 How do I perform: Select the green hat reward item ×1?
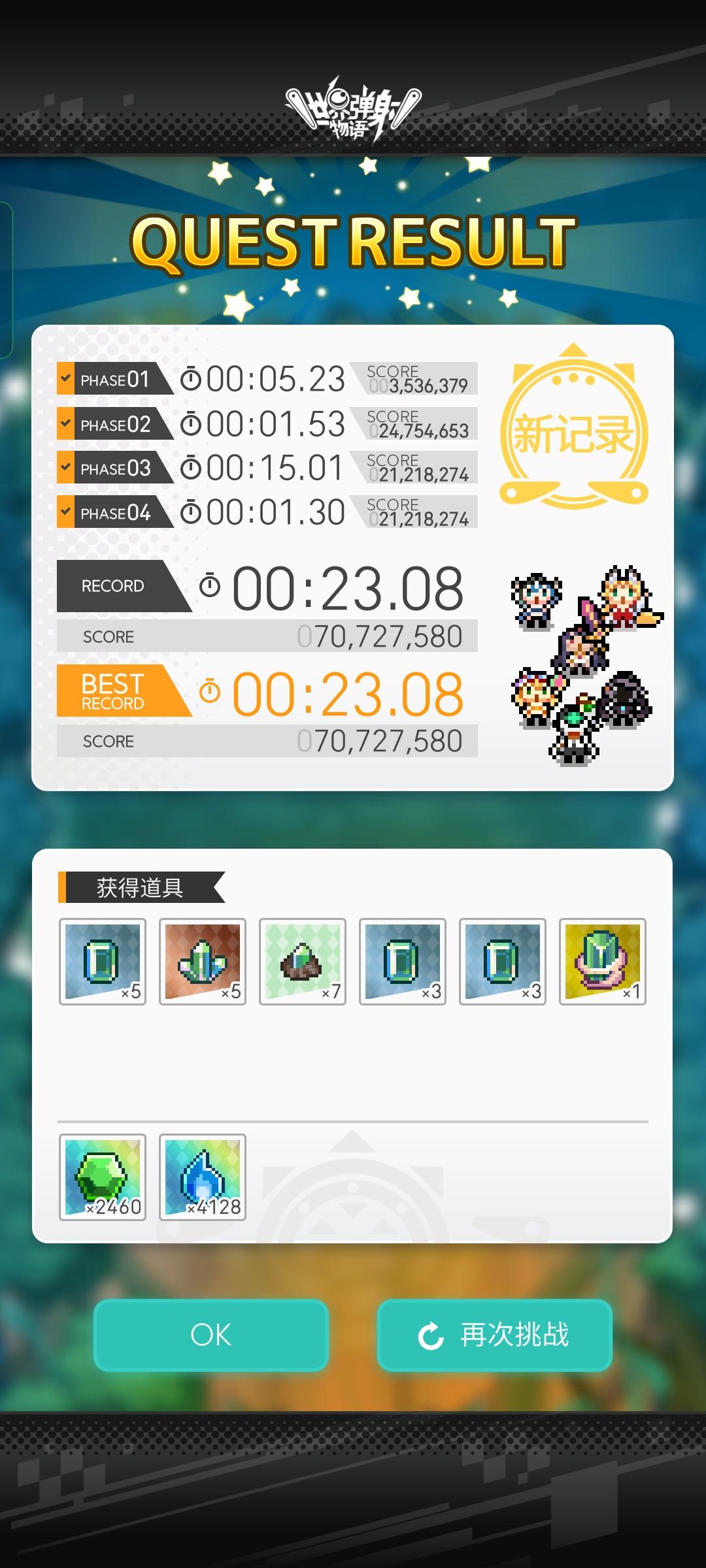(x=603, y=960)
